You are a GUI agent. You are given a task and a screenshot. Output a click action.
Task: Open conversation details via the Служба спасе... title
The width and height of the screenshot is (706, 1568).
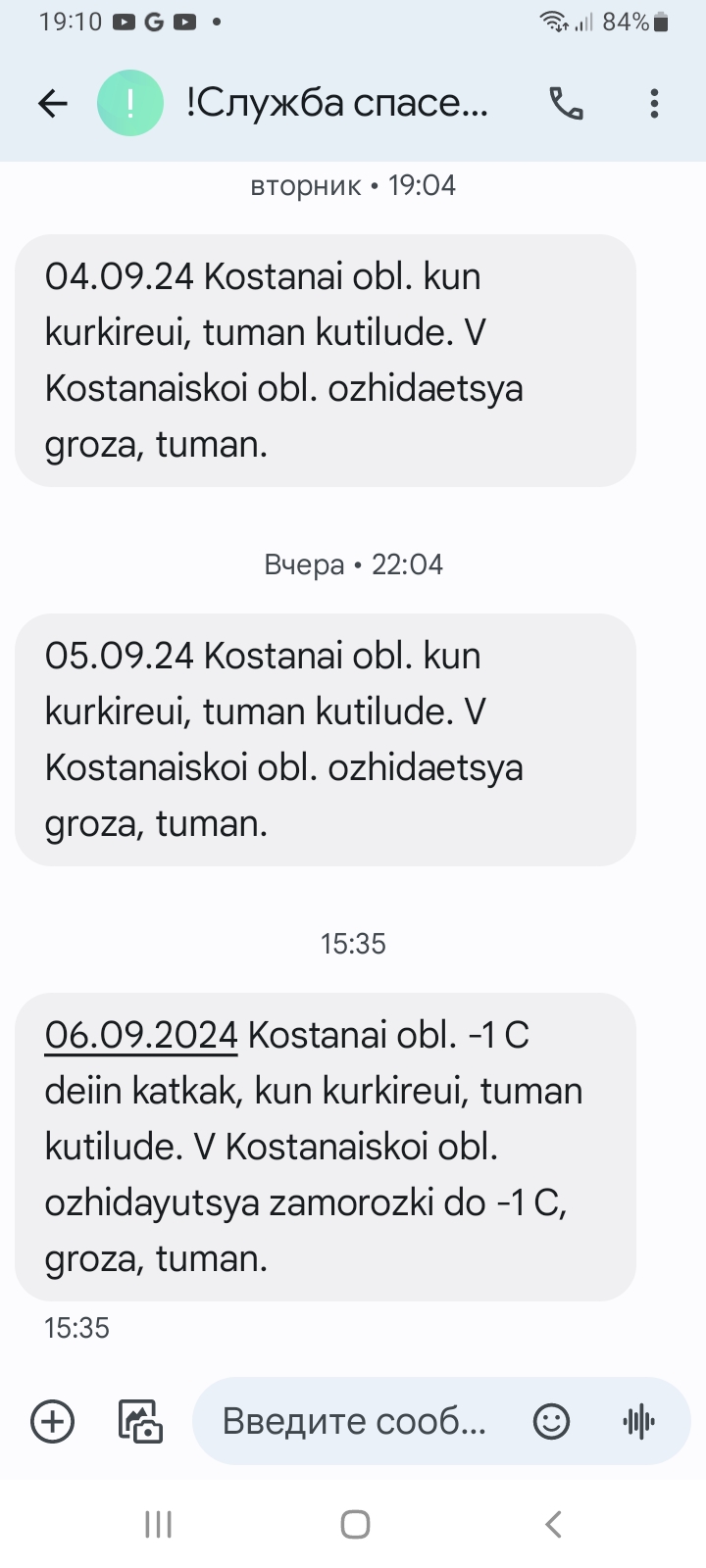336,102
